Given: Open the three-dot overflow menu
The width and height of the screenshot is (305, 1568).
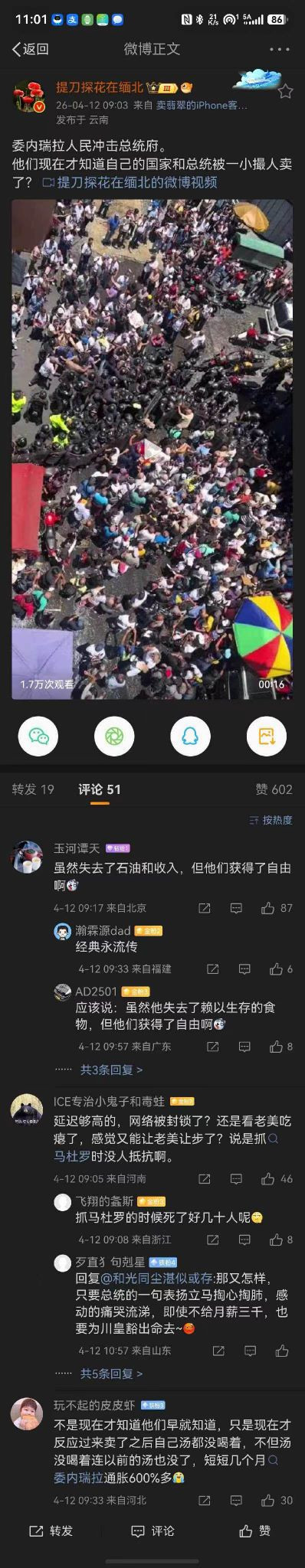Looking at the screenshot, I should click(279, 49).
